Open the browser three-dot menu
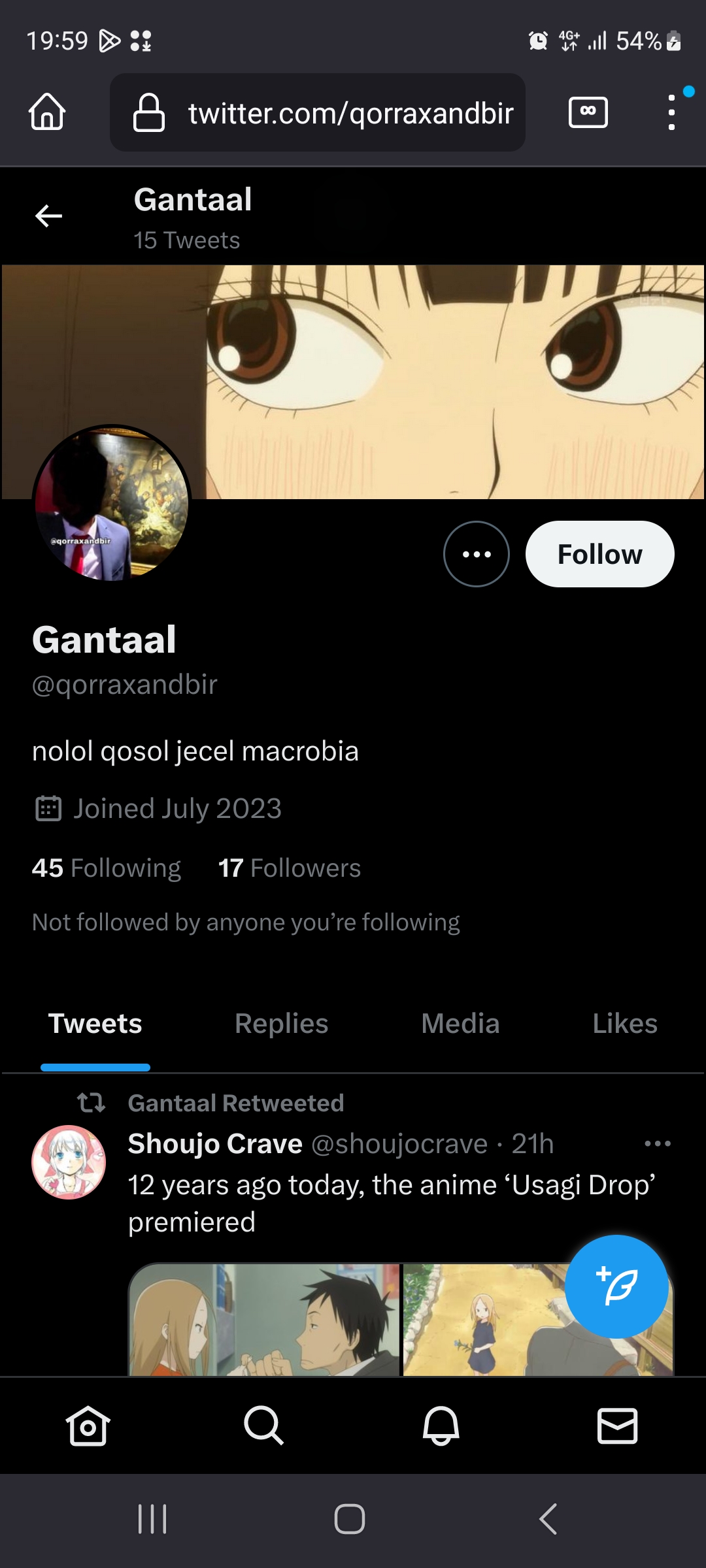Screen dimensions: 706x1568 point(671,112)
